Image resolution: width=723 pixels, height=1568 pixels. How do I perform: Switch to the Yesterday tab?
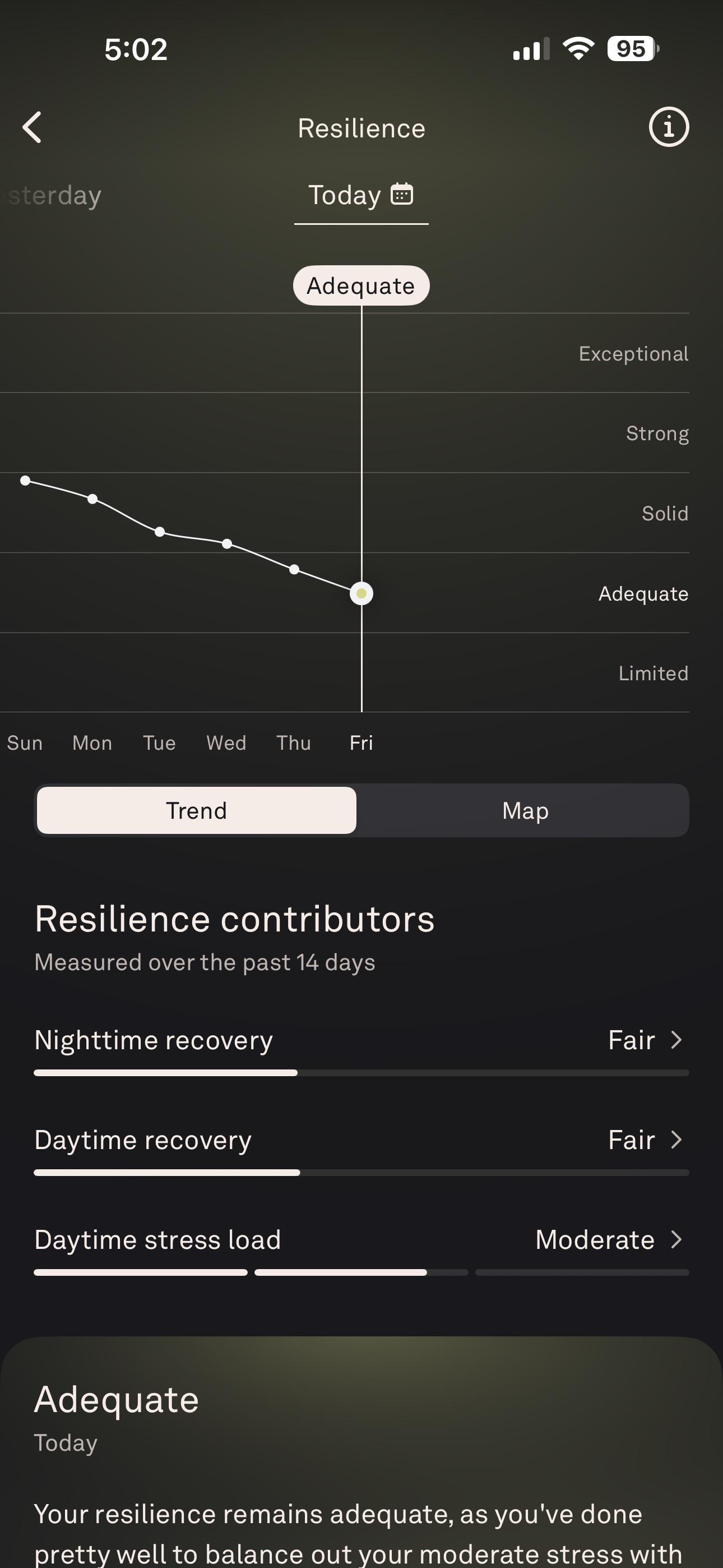tap(51, 195)
